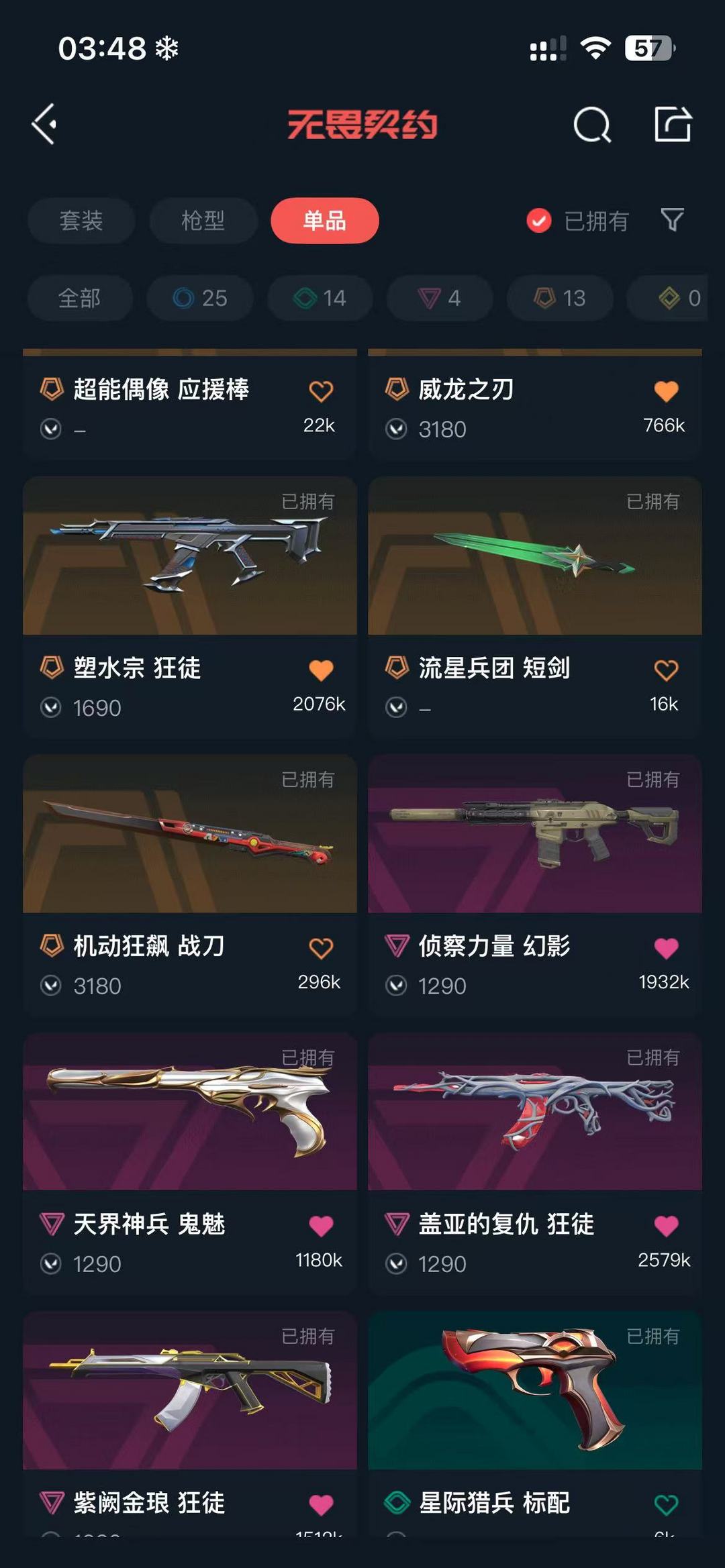Open the 星际猎兵 标配 skin card
725x1568 pixels.
click(535, 1424)
